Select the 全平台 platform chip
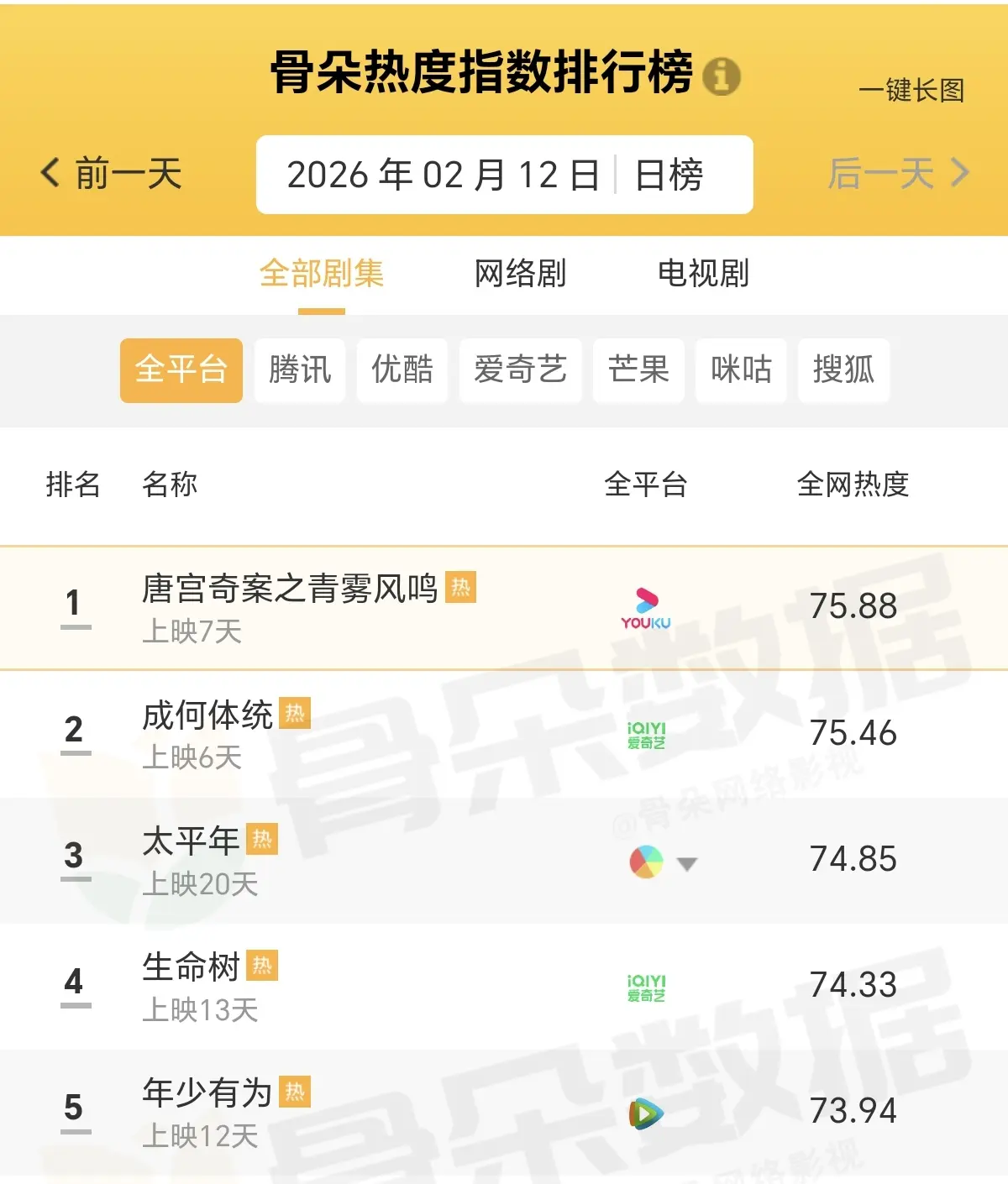This screenshot has height=1184, width=1008. click(181, 370)
